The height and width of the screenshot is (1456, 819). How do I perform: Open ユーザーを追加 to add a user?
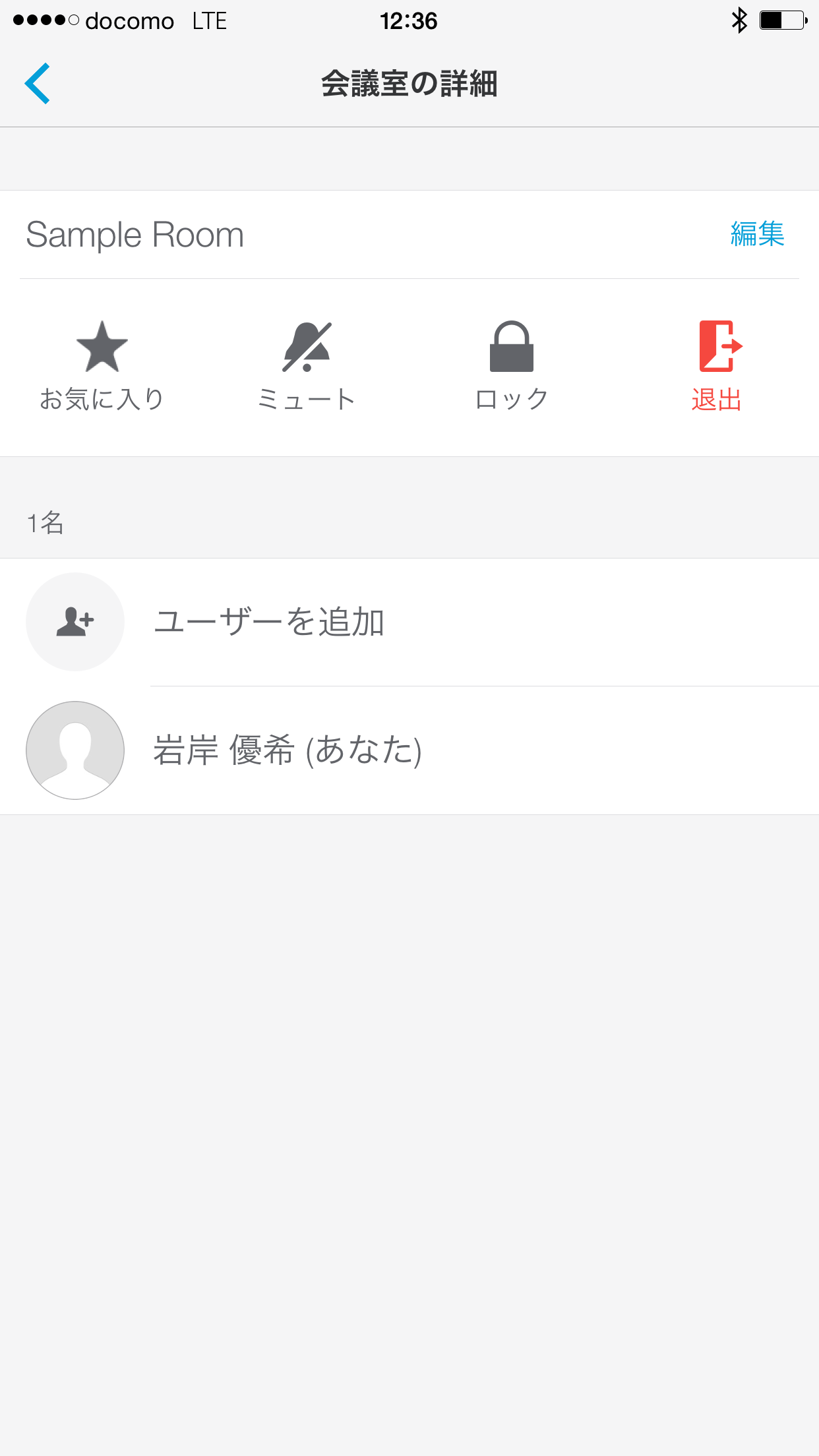tap(269, 622)
